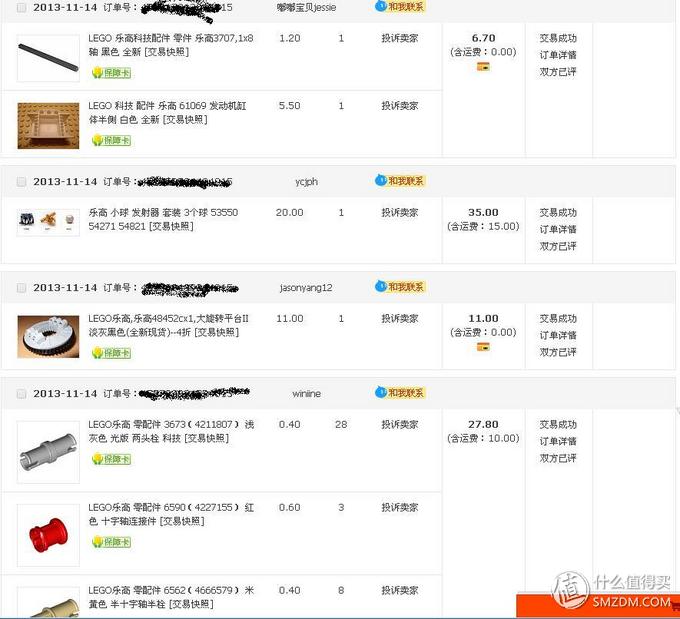The image size is (680, 619).
Task: Select the checkbox for the jasonyang12 order
Action: point(22,287)
